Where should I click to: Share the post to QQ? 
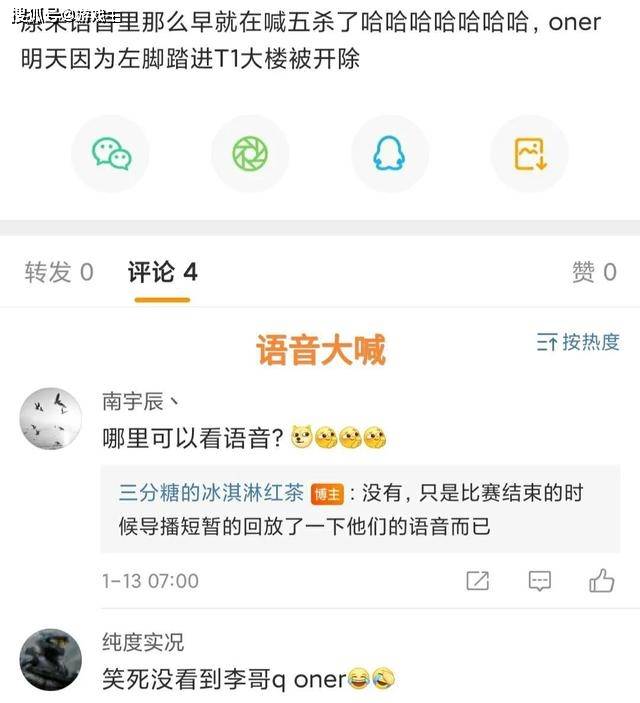(x=389, y=153)
